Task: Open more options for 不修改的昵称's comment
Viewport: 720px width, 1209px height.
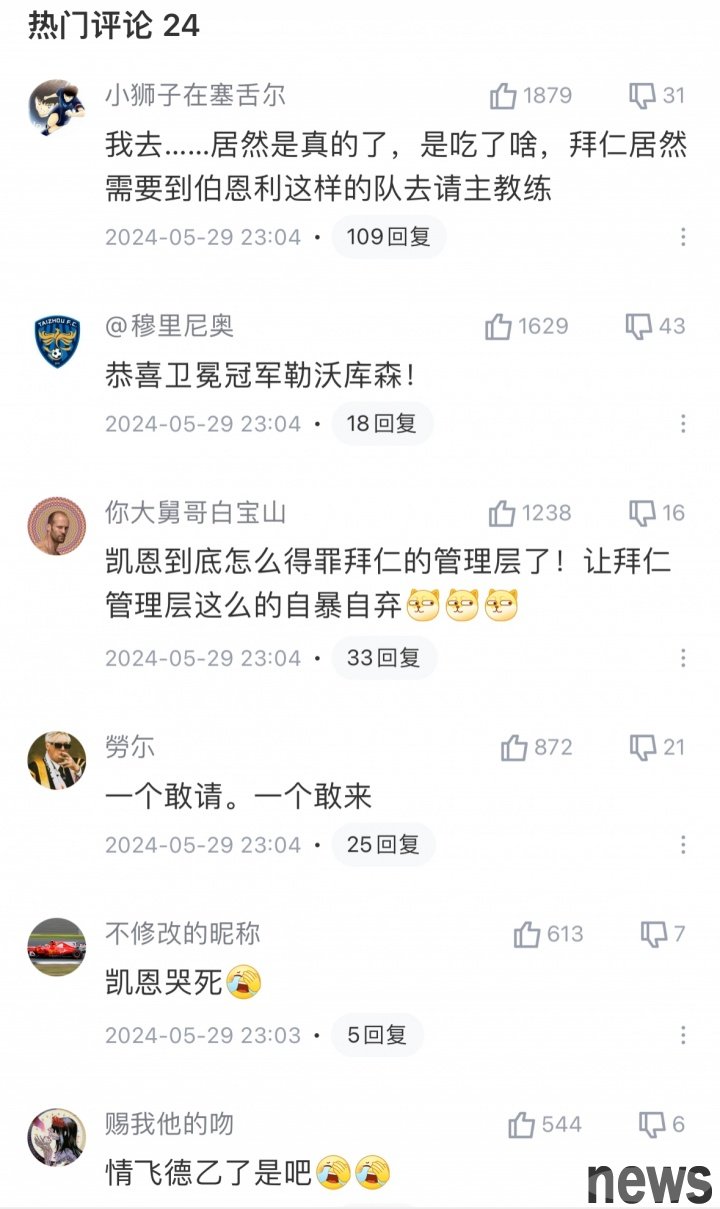Action: click(683, 1034)
